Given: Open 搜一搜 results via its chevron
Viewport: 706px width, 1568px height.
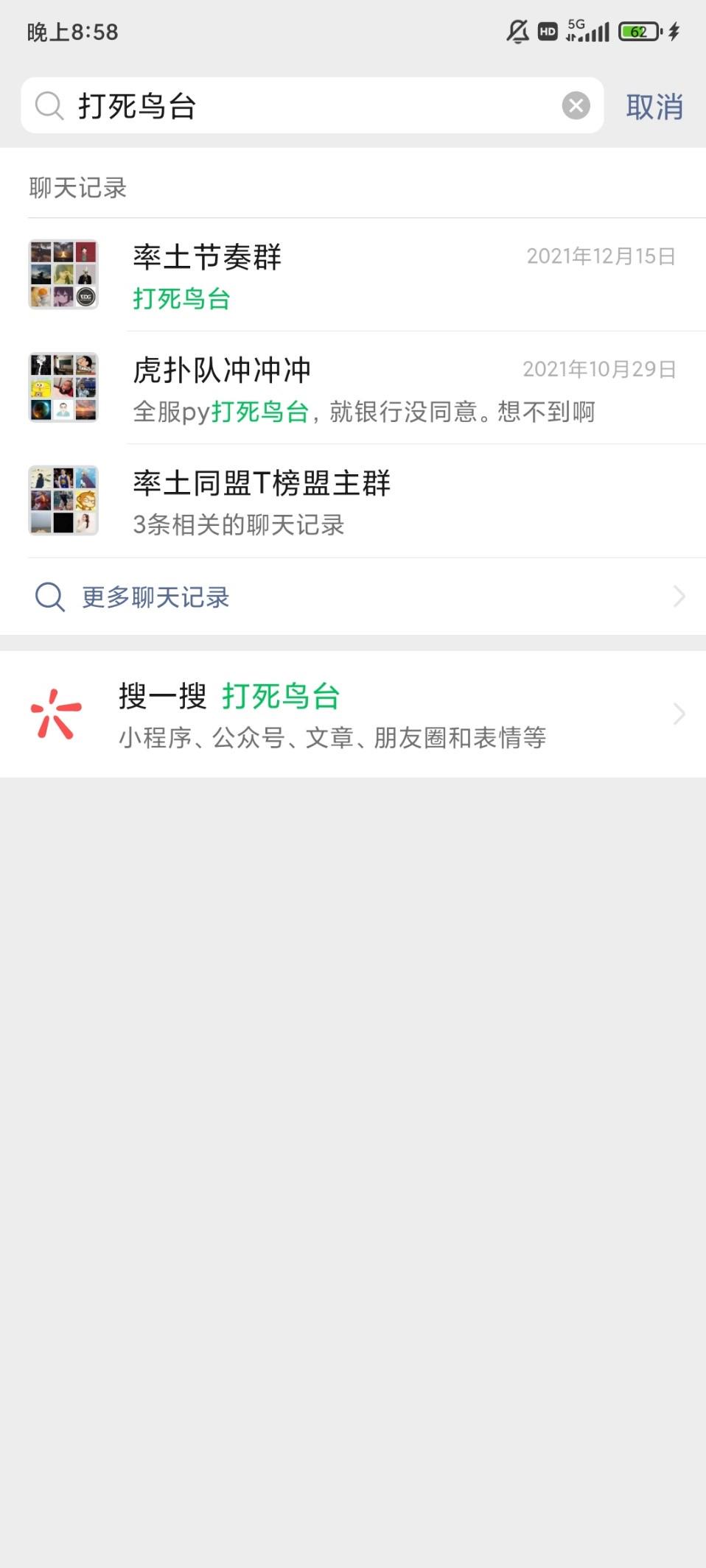Looking at the screenshot, I should pyautogui.click(x=679, y=713).
